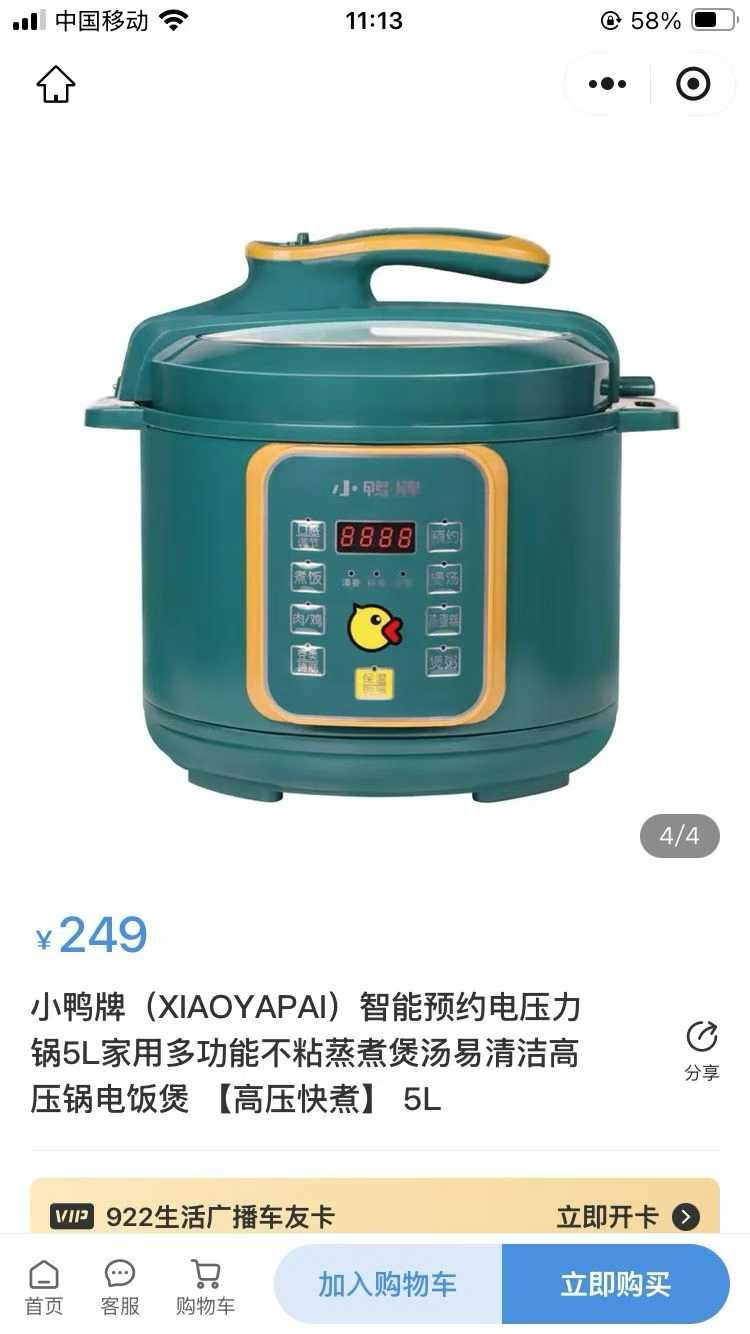Open the 购物车 shopping cart
750x1334 pixels.
[206, 1287]
